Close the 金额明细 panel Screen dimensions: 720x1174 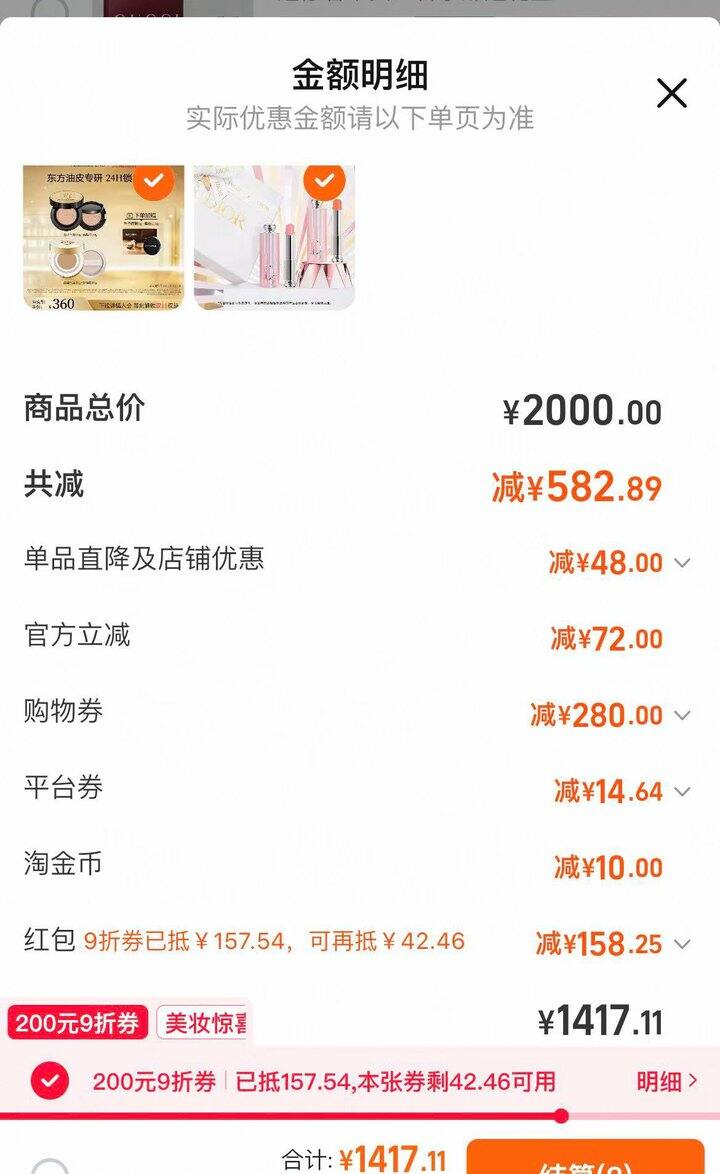(x=671, y=93)
